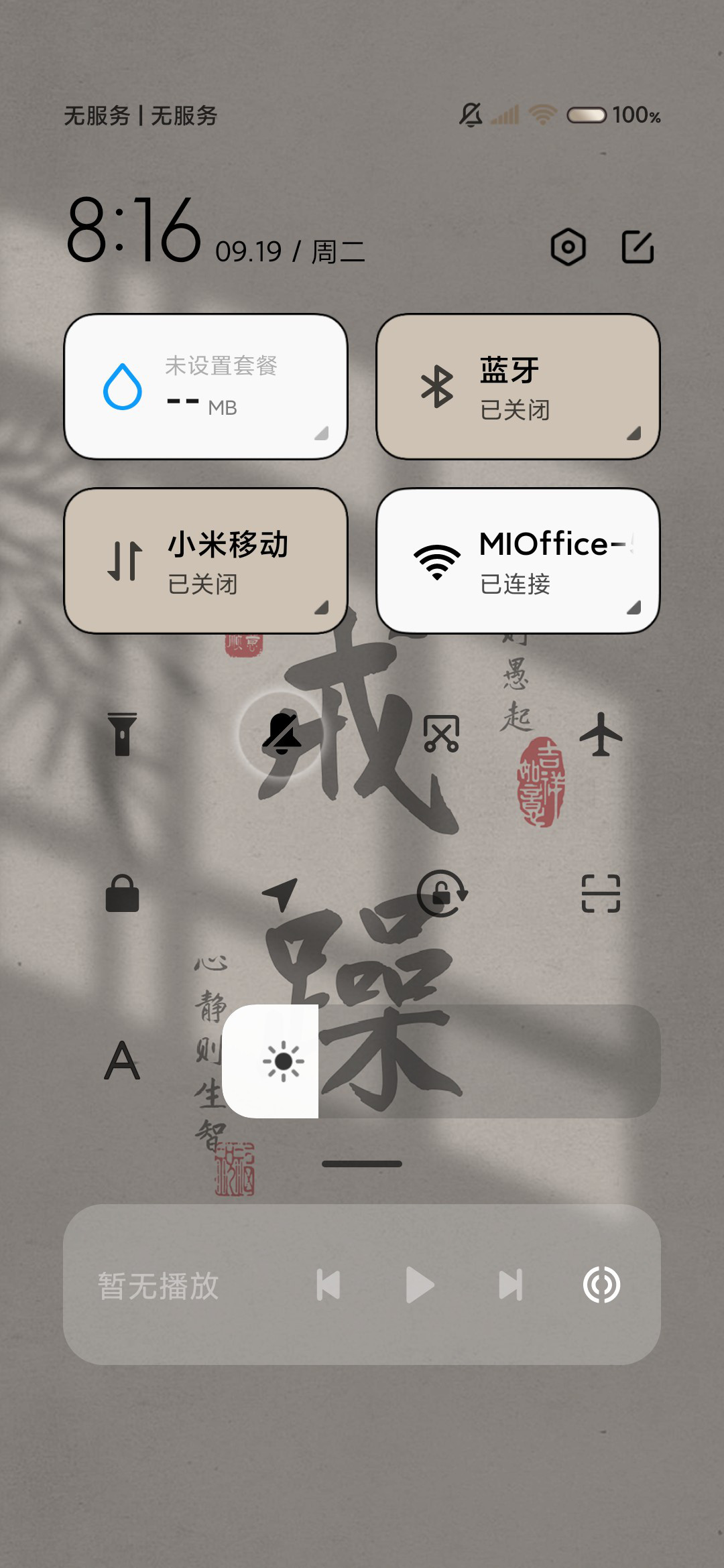Toggle the rotation lock

pos(441,894)
